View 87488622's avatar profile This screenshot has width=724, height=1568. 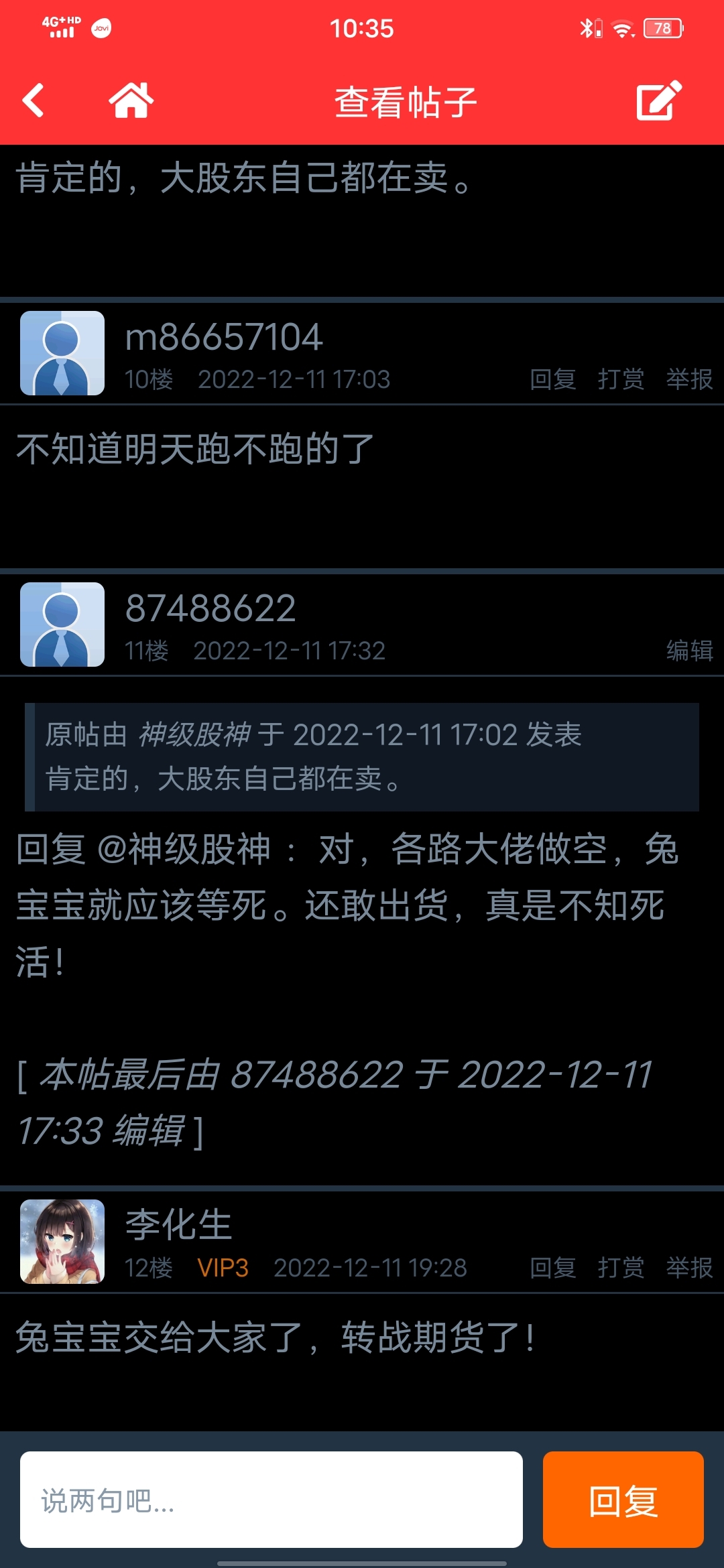pos(62,625)
